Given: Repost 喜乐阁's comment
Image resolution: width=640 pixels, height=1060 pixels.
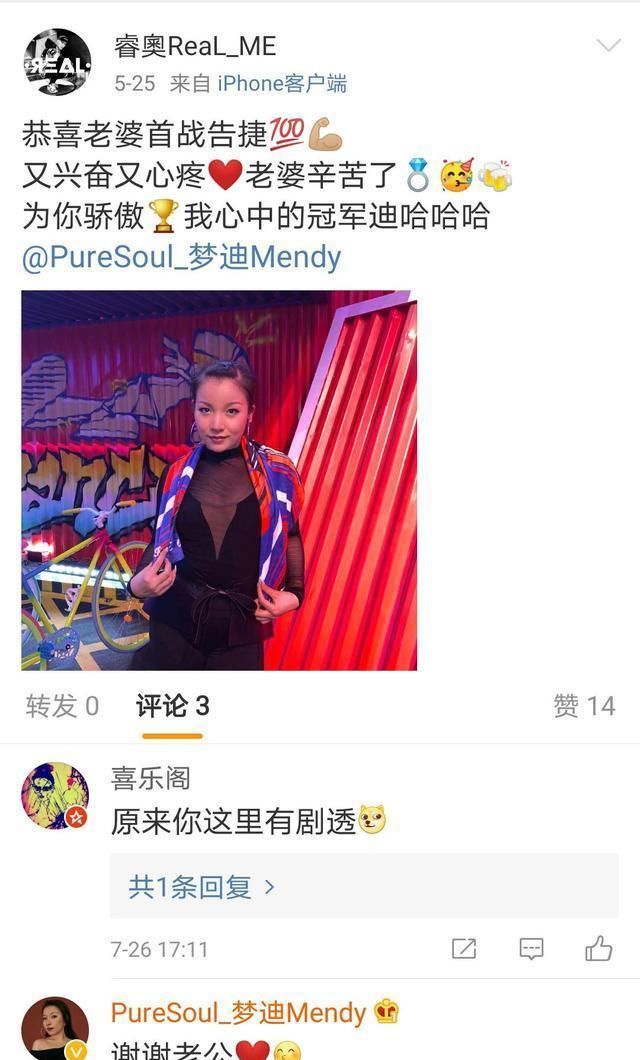Looking at the screenshot, I should 464,948.
